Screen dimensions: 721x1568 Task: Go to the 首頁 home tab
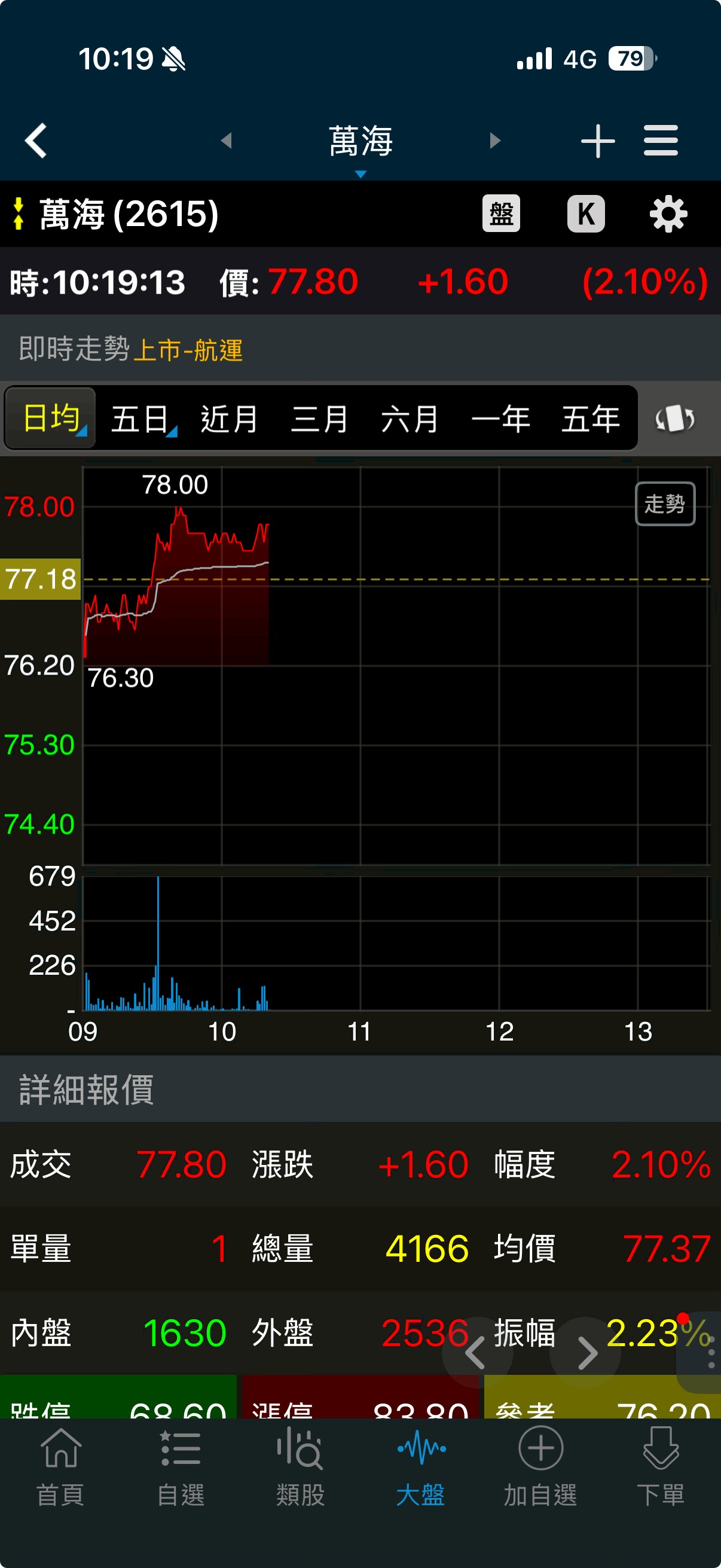[x=60, y=1468]
